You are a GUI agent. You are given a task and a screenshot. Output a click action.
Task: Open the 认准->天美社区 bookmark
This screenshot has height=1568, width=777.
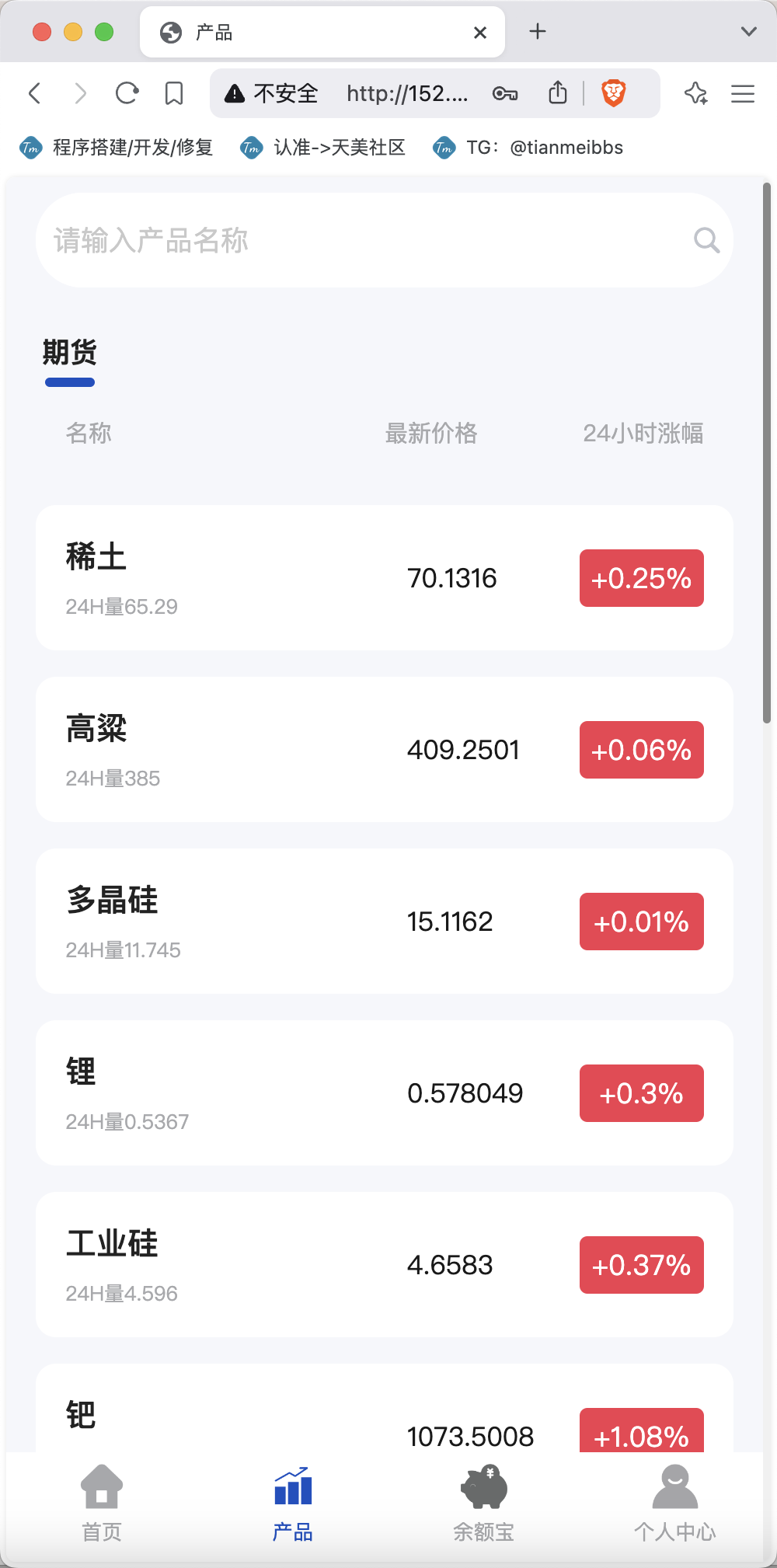(323, 148)
